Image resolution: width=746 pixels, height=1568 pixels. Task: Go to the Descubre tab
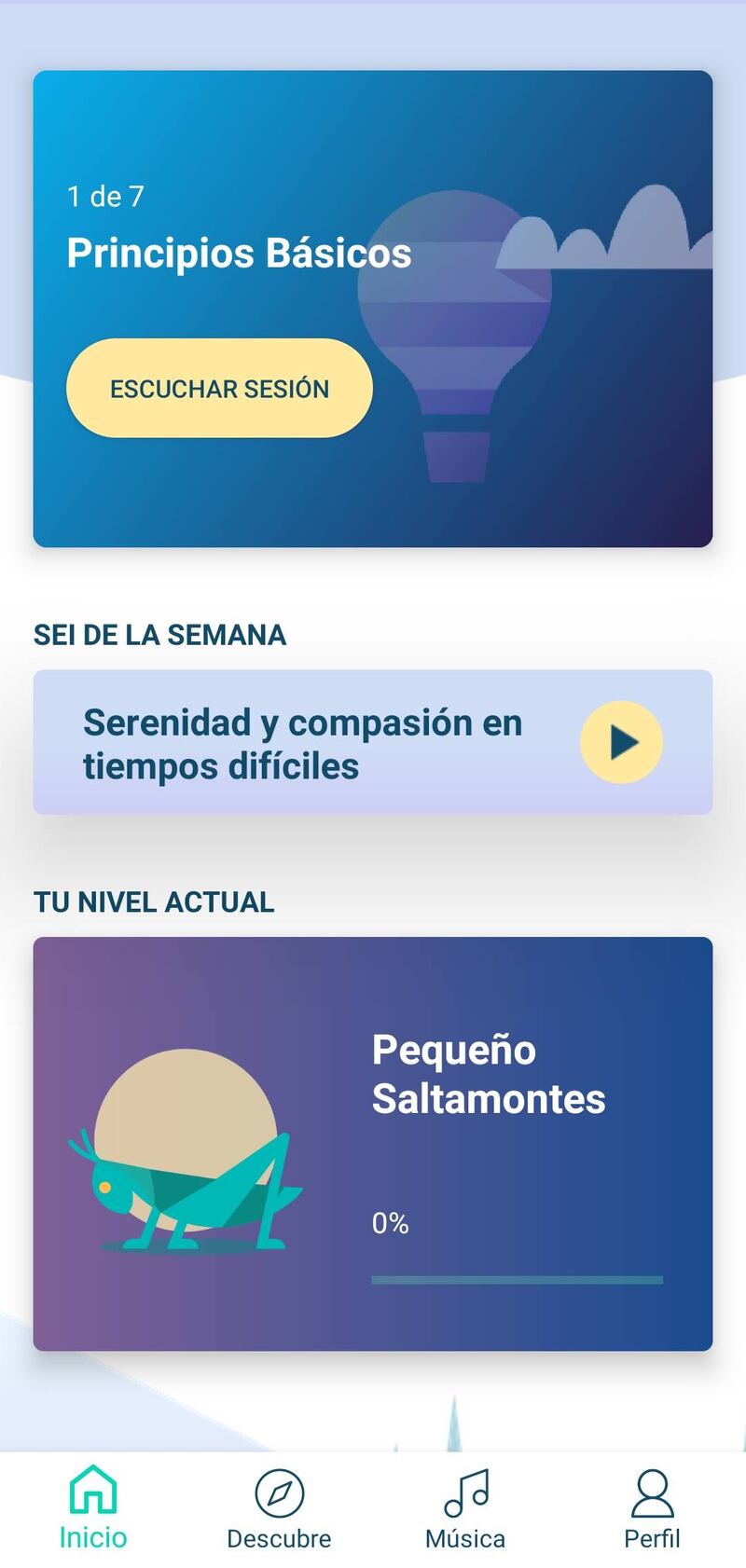tap(279, 1509)
